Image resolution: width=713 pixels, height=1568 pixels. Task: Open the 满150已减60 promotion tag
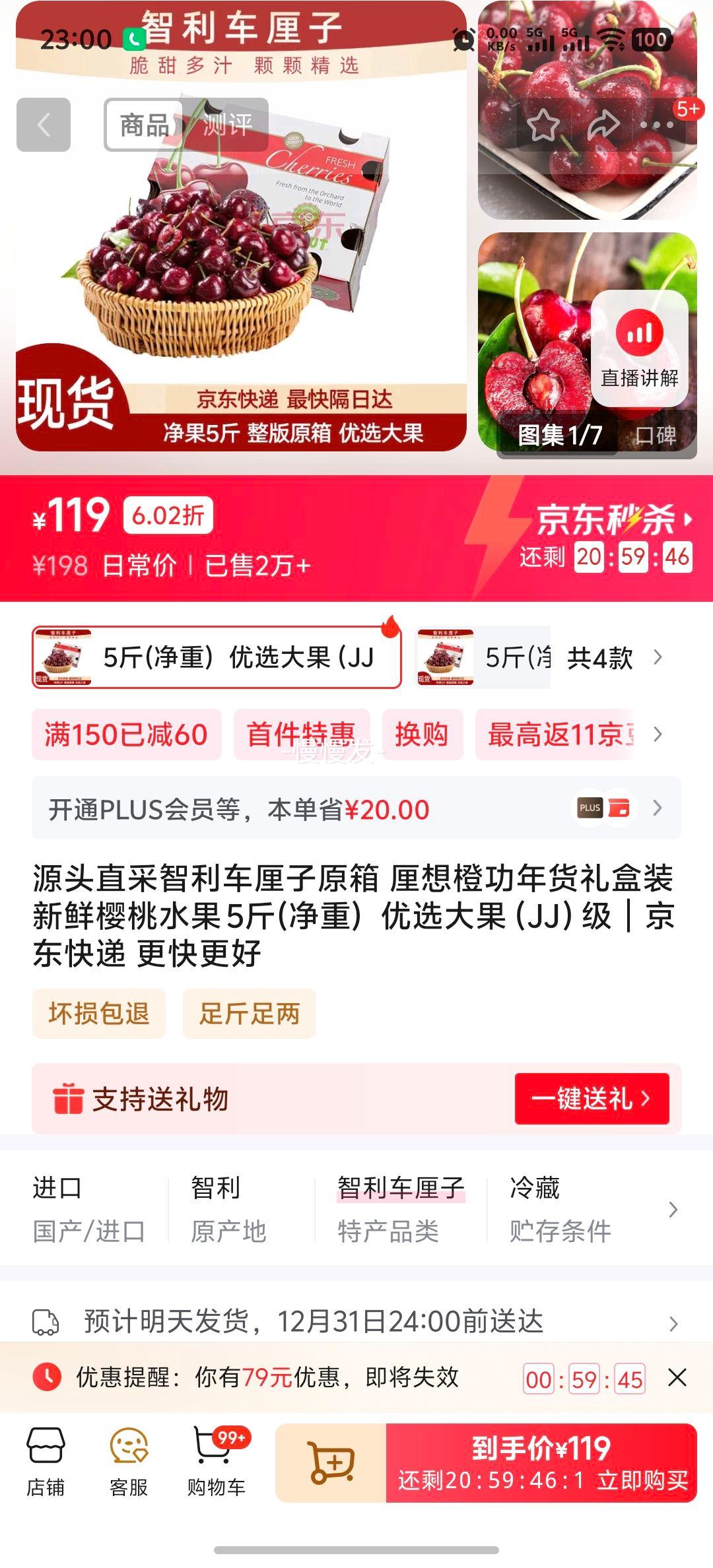coord(125,735)
